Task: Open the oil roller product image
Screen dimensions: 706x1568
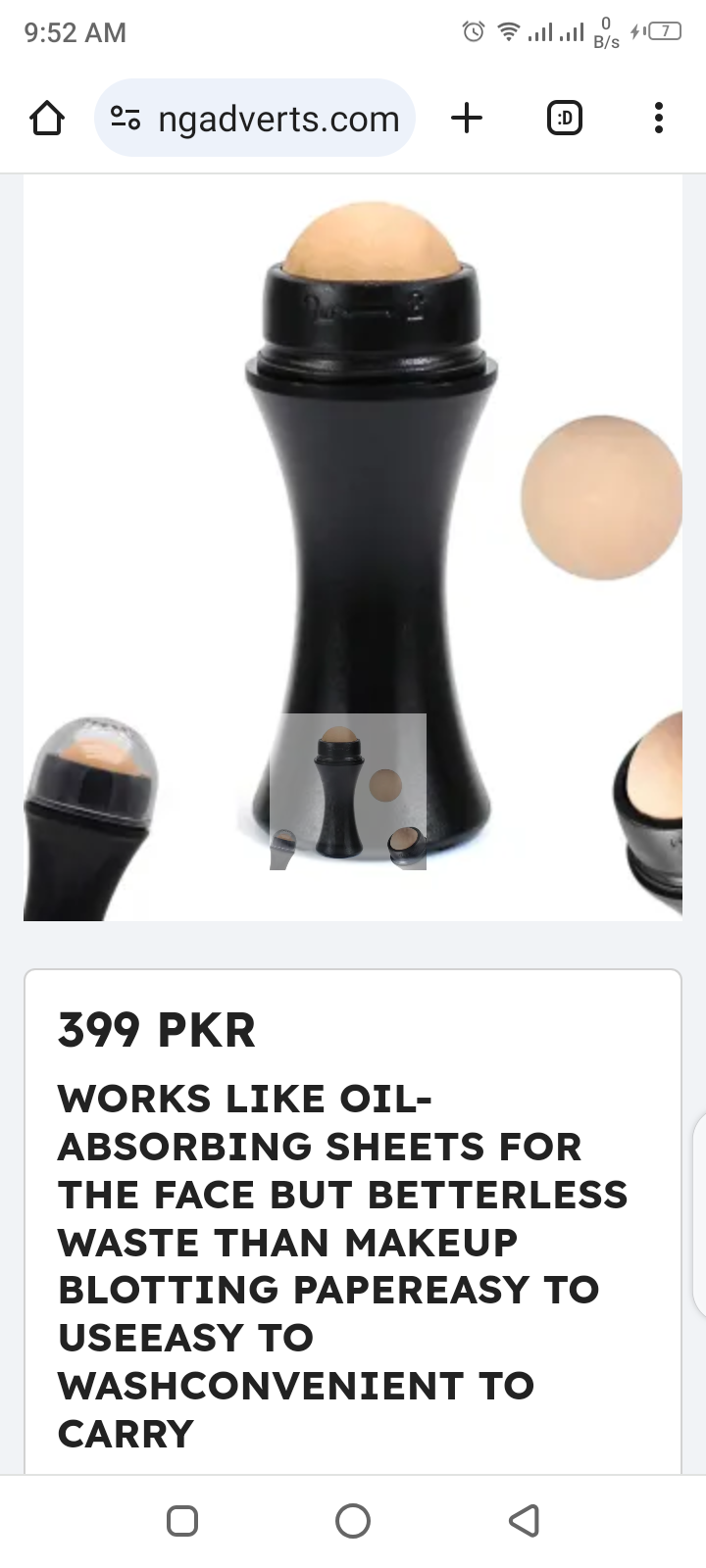Action: [x=353, y=490]
